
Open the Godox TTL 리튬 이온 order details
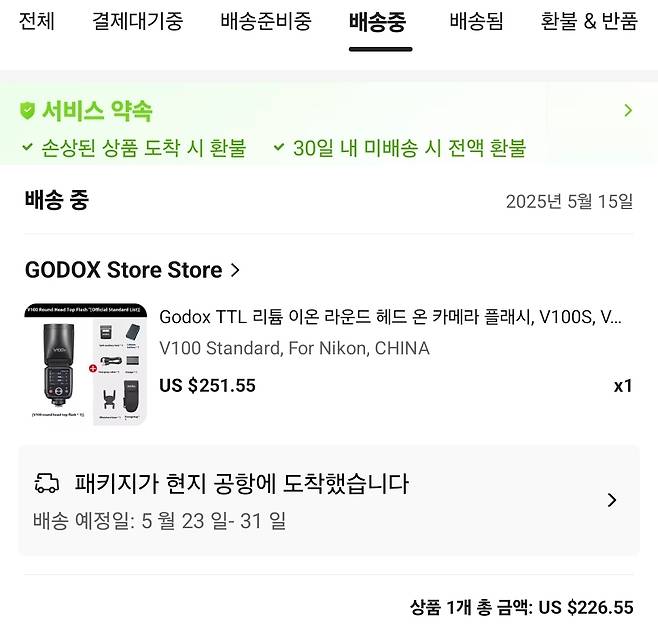(x=390, y=318)
